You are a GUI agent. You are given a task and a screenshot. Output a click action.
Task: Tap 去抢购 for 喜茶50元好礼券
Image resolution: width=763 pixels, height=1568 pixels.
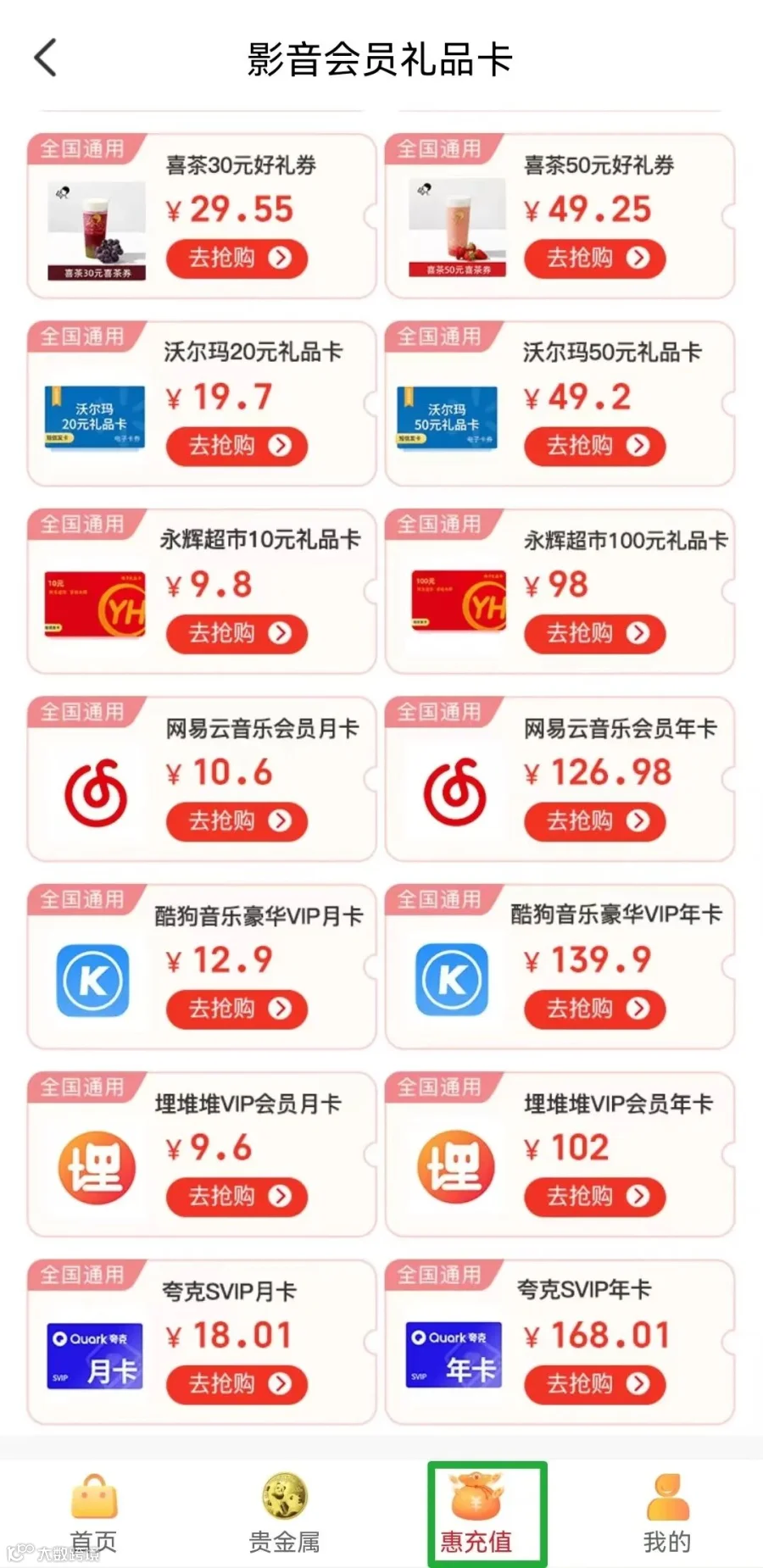(595, 259)
